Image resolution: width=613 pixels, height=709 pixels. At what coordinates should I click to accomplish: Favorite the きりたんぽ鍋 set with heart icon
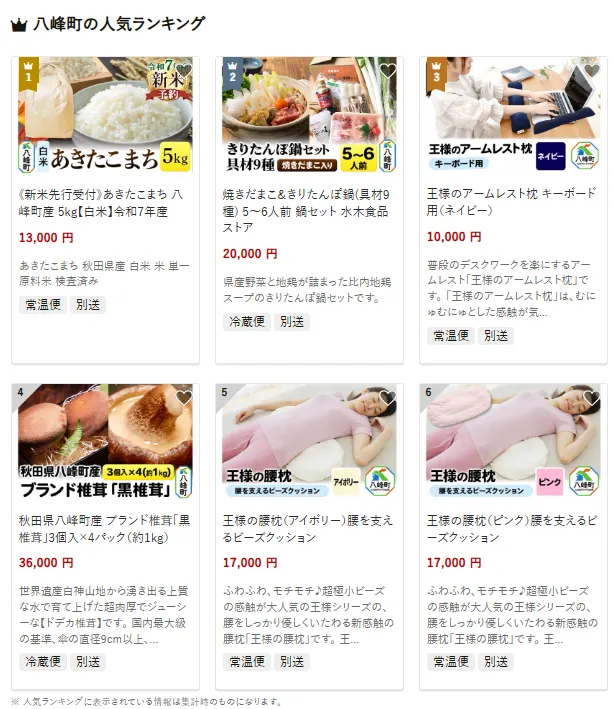coord(388,71)
